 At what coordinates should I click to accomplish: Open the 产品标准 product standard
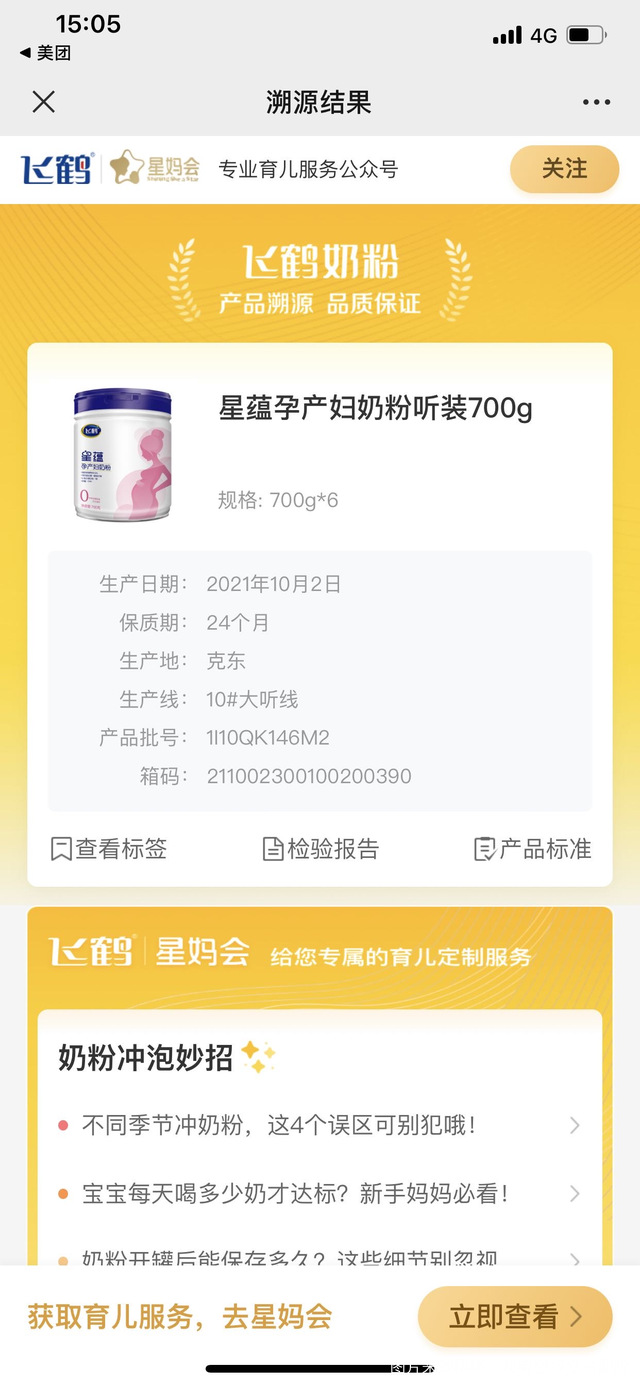click(532, 849)
